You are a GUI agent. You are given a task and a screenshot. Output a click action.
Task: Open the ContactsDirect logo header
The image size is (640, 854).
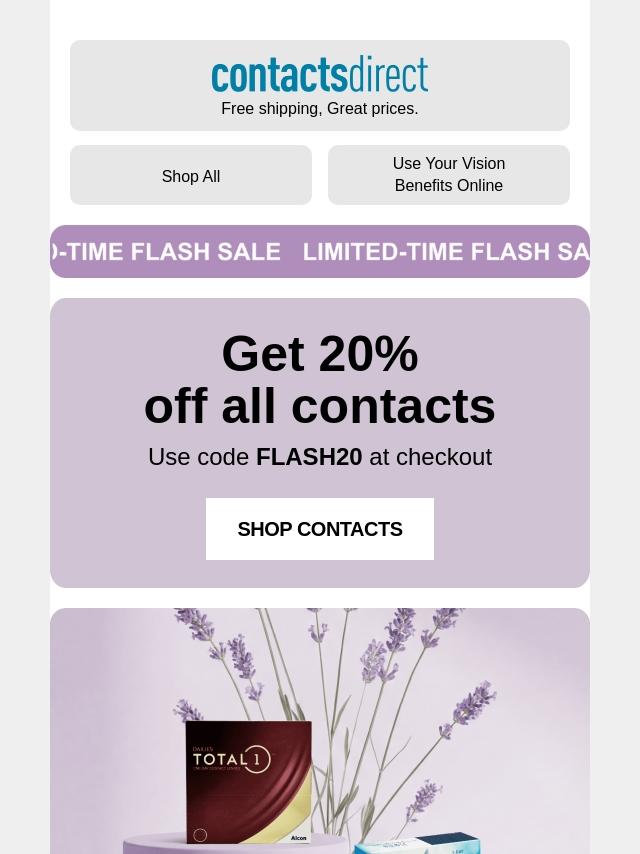click(320, 86)
